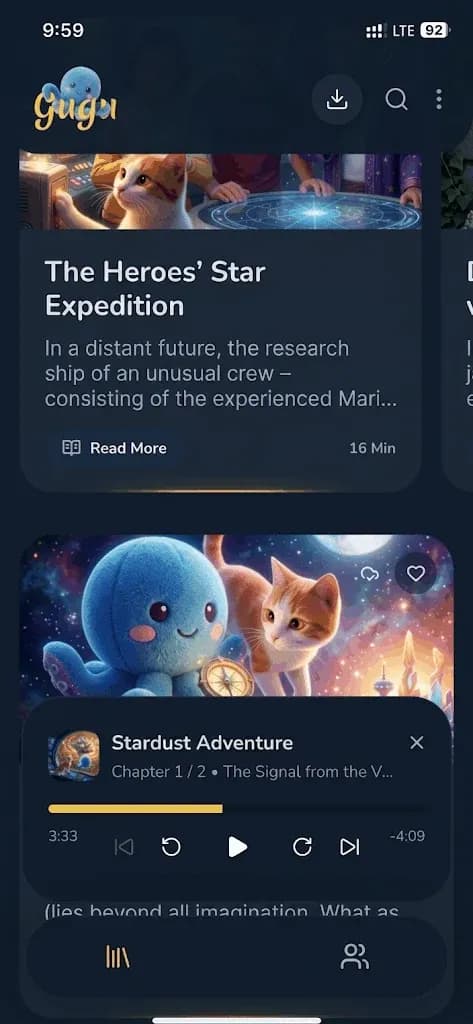The width and height of the screenshot is (473, 1024).
Task: Favorite the story with the heart icon
Action: click(416, 573)
